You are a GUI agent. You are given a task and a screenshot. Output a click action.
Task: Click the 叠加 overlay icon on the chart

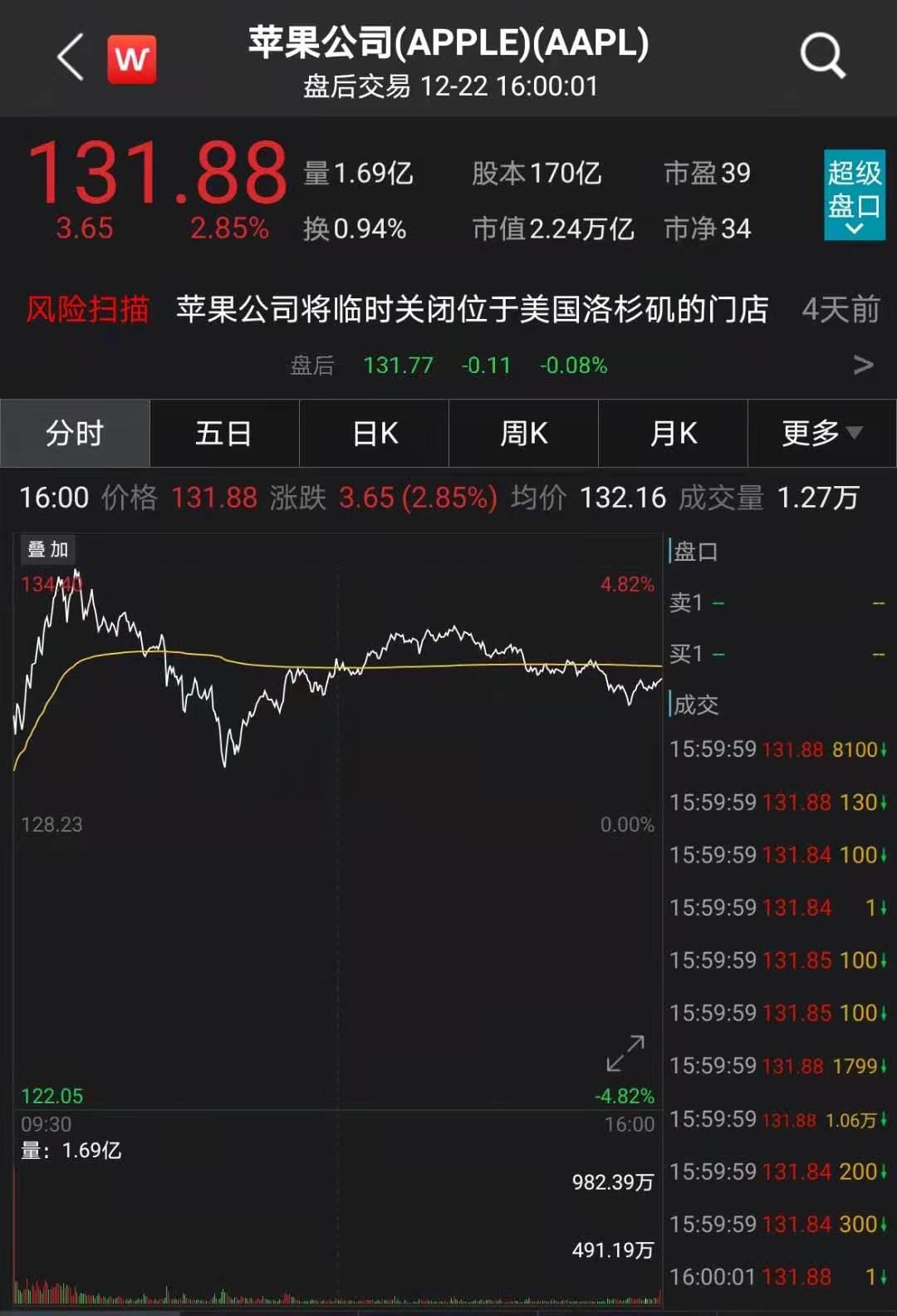47,549
